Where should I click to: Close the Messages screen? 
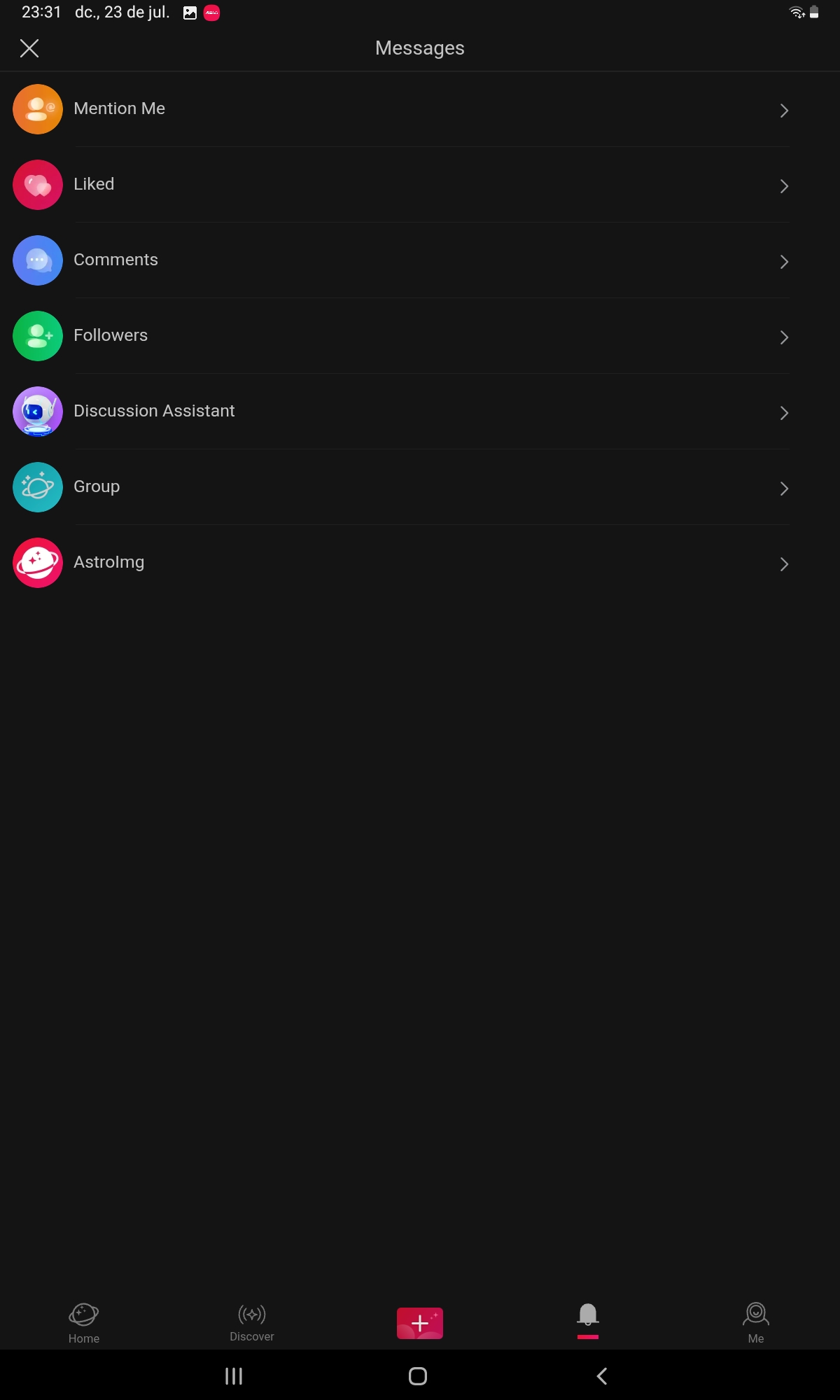point(29,48)
